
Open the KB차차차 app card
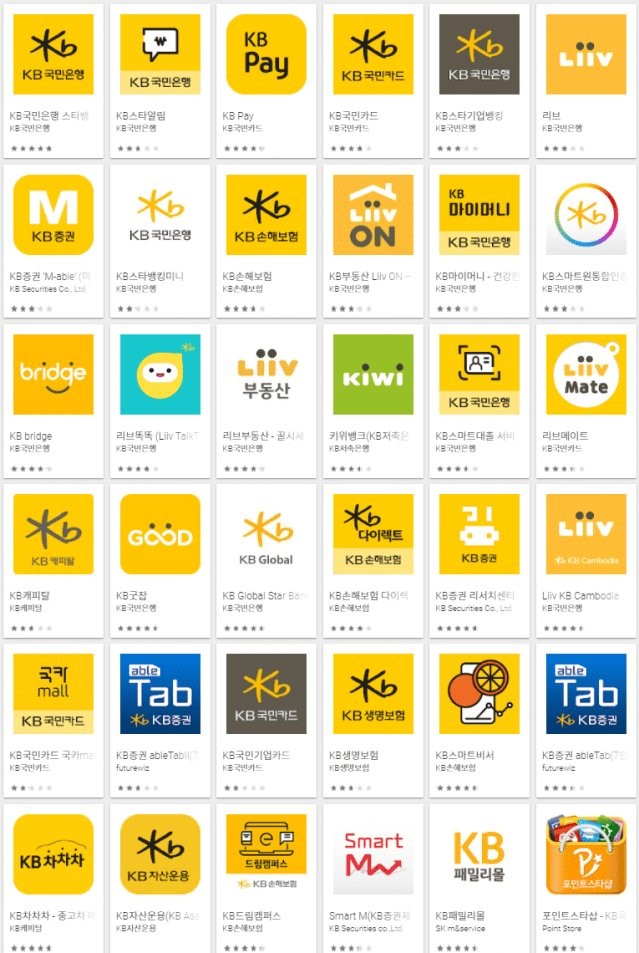[x=53, y=854]
